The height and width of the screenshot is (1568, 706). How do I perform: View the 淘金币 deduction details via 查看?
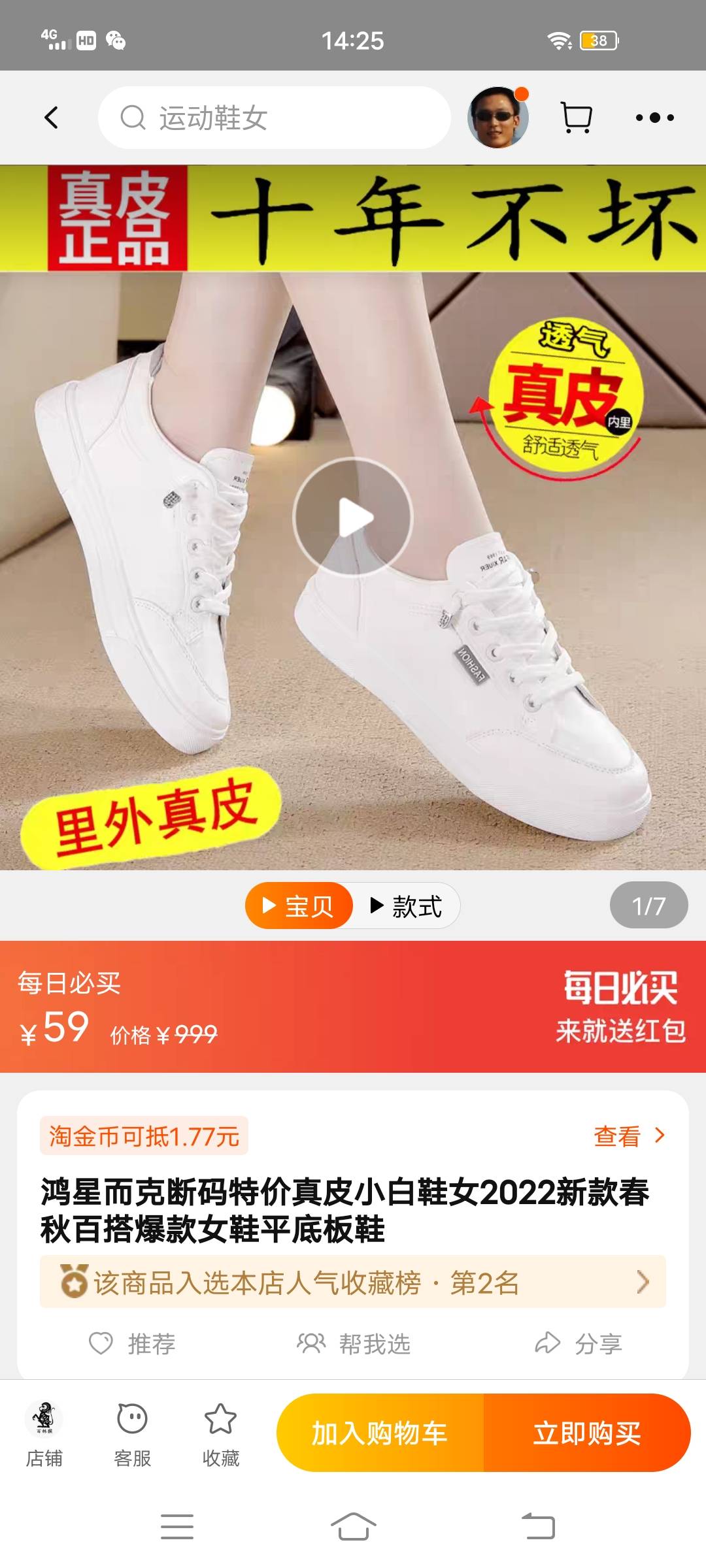628,1136
